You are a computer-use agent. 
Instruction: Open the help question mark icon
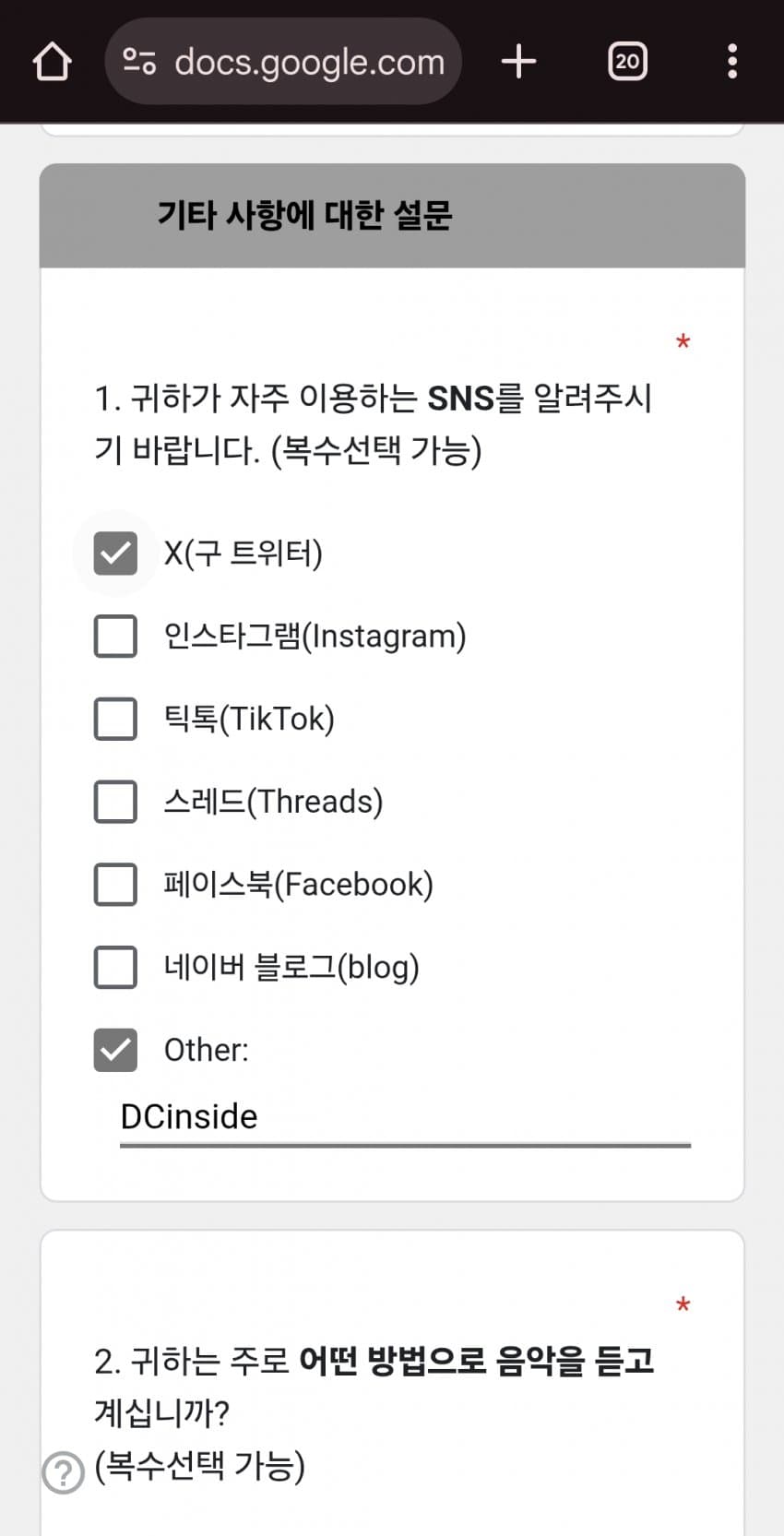tap(64, 1472)
